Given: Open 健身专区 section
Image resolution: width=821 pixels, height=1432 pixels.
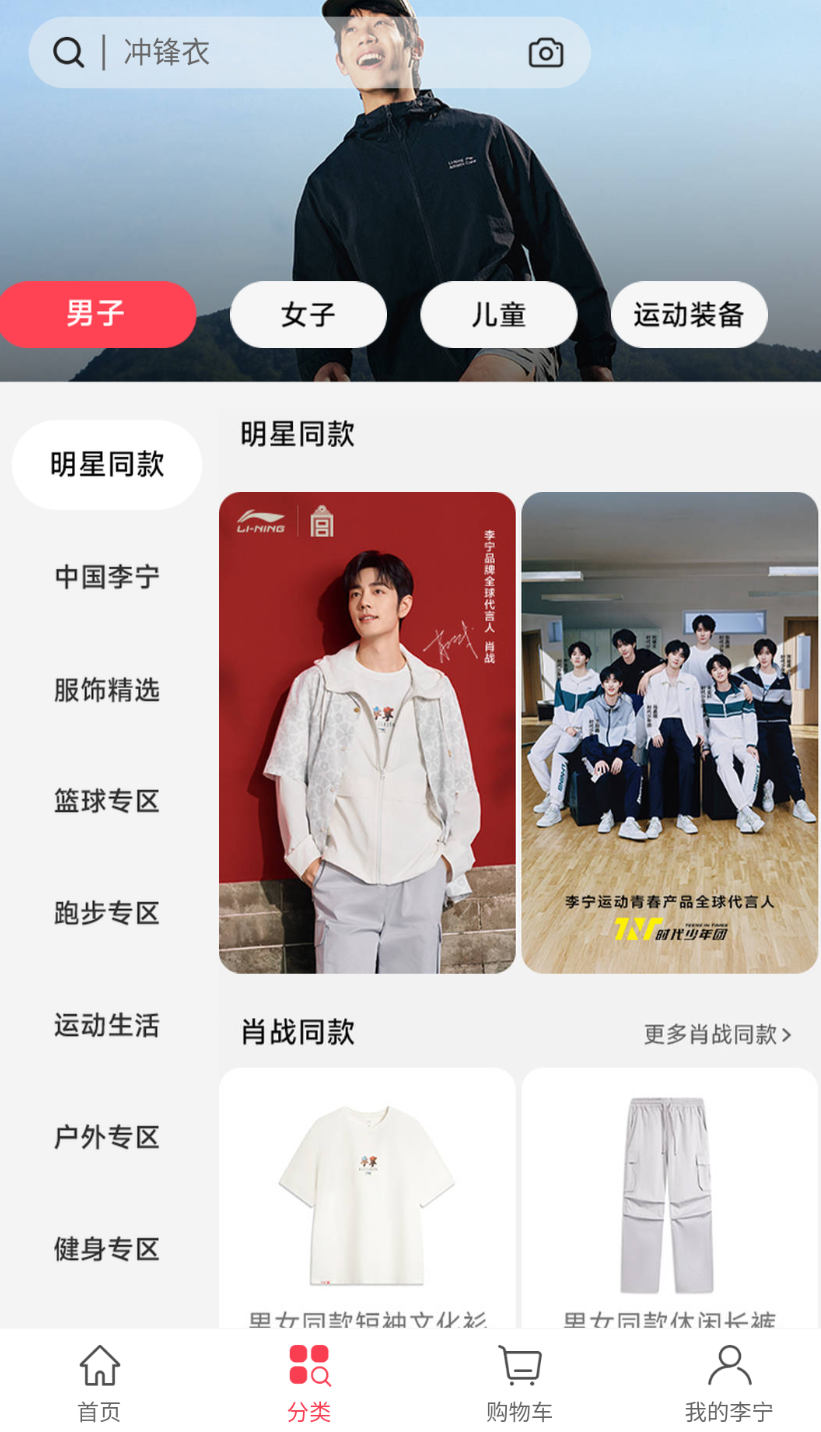Looking at the screenshot, I should [x=107, y=1249].
